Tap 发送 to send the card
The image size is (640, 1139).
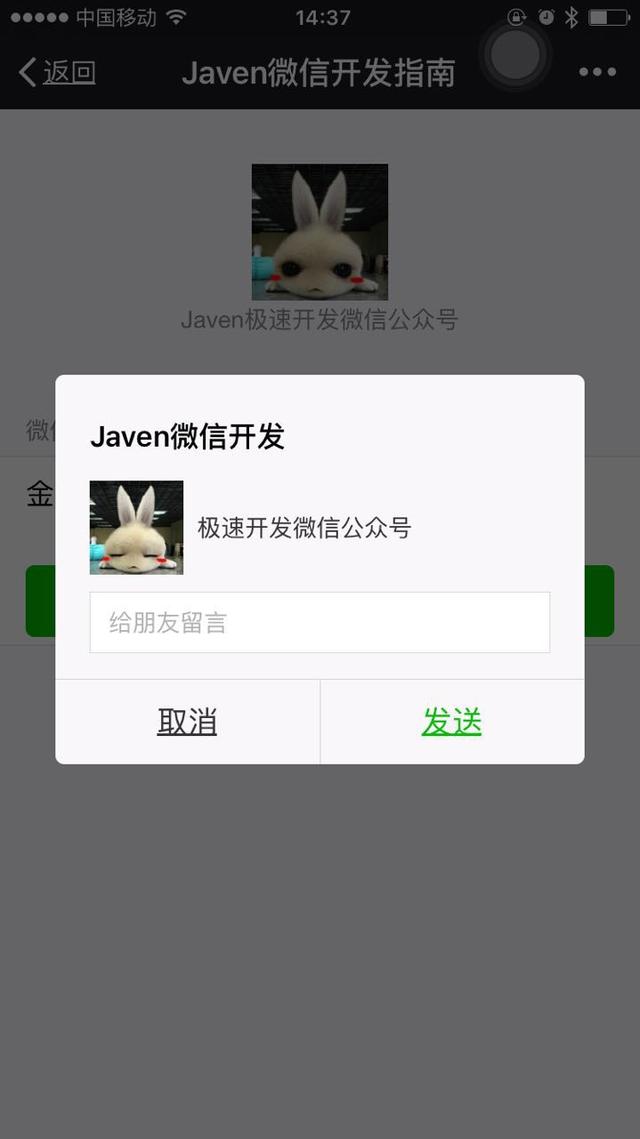[452, 722]
